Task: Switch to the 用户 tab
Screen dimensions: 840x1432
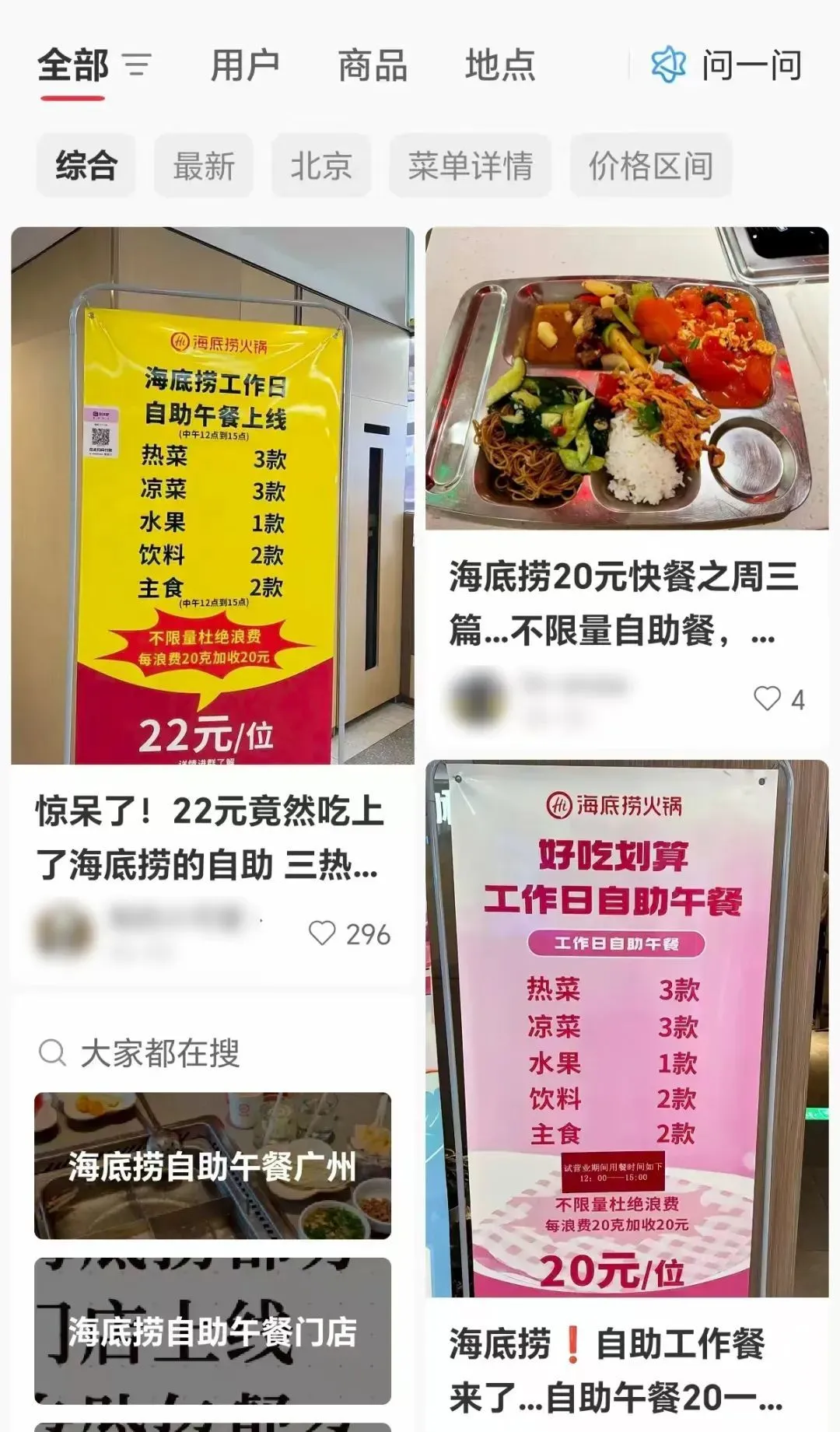Action: tap(247, 66)
